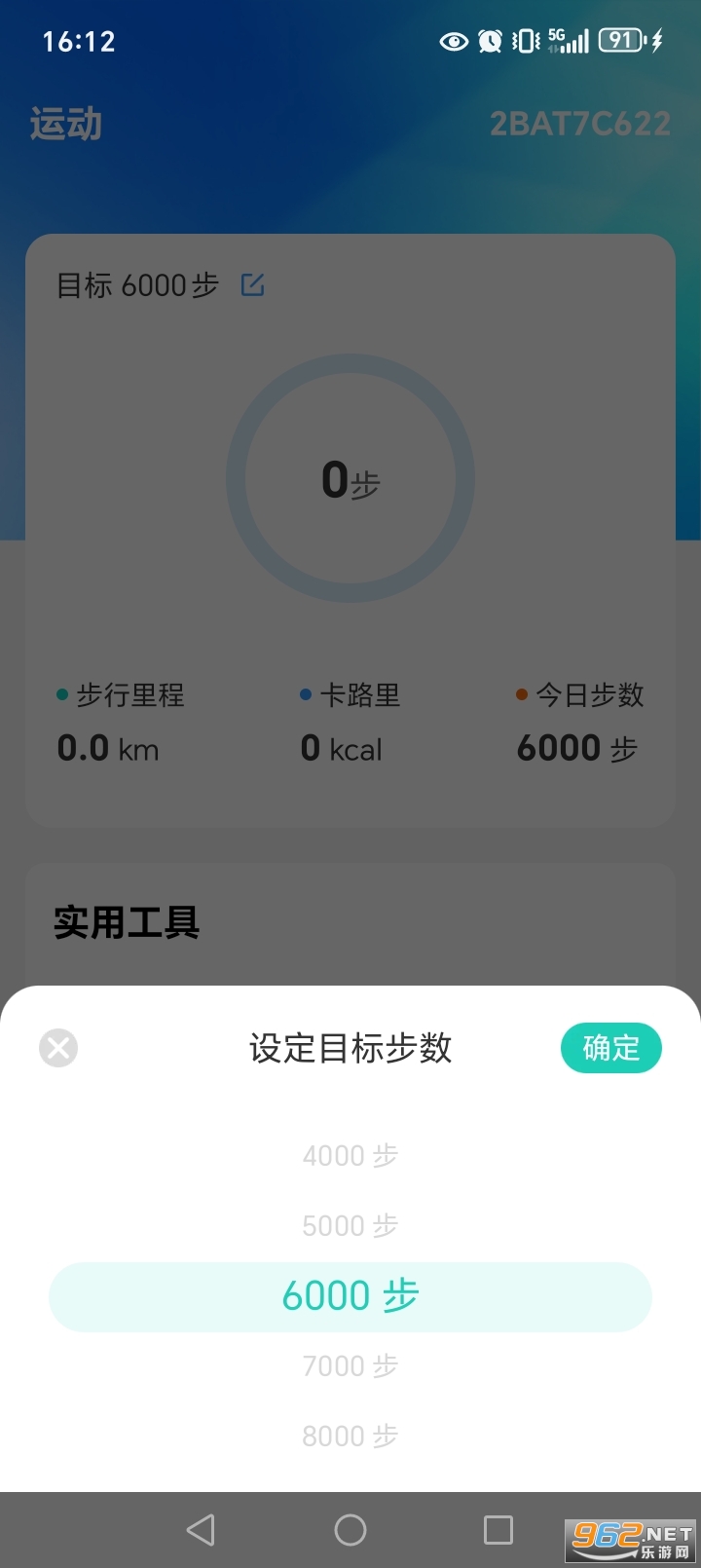
Task: Choose 8000 步 from the step options
Action: tap(350, 1436)
